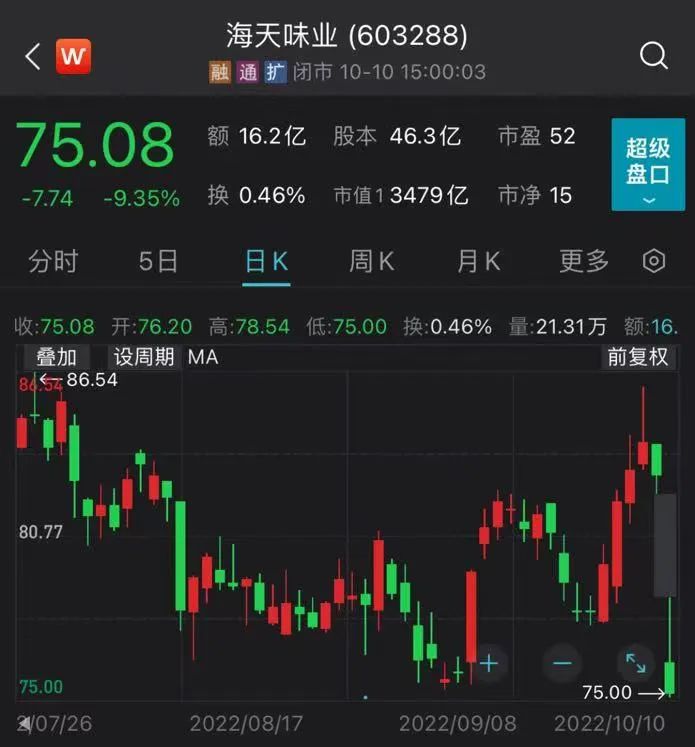Tap the MA indicator label

click(203, 357)
